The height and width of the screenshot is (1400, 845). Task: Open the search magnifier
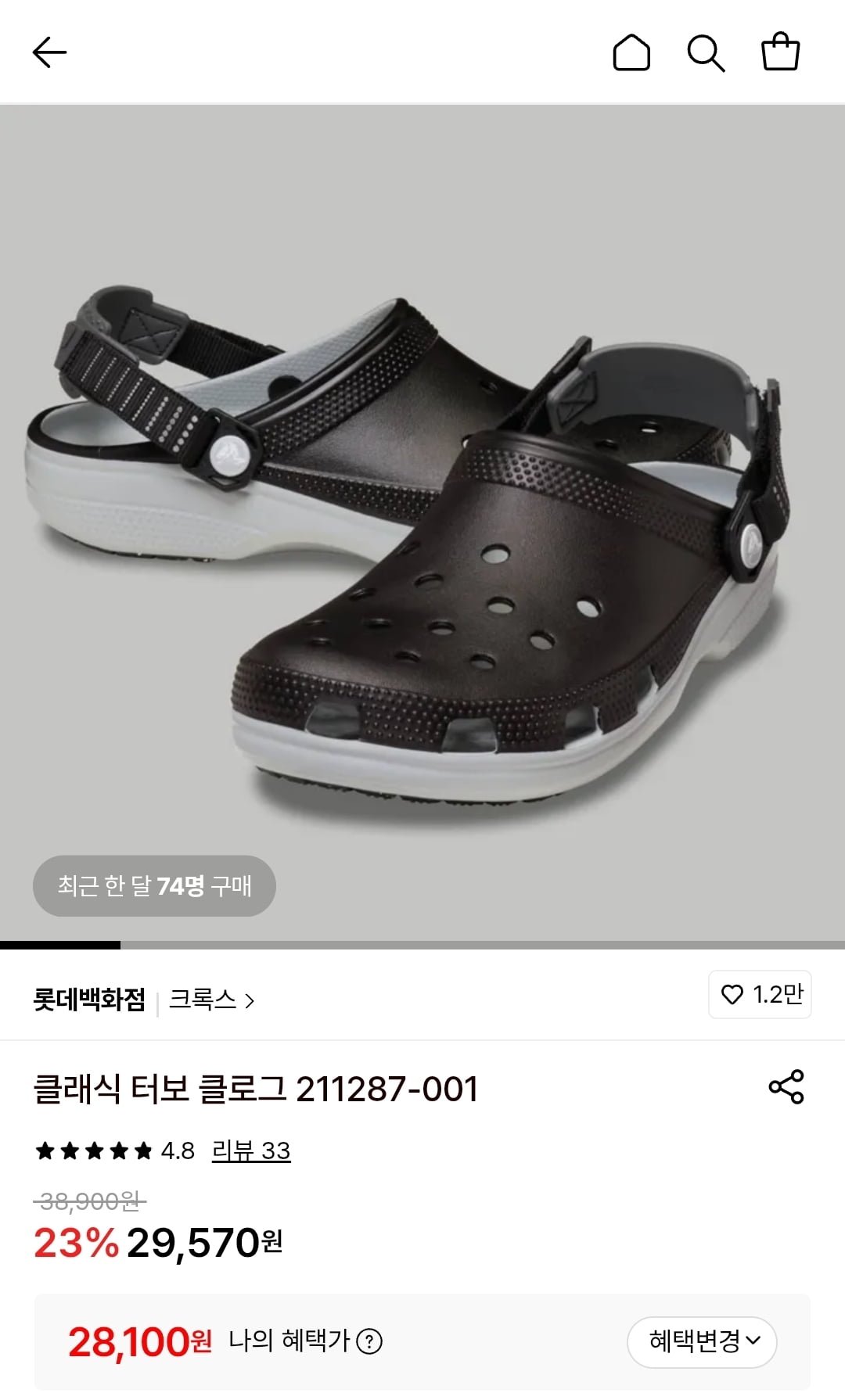706,53
